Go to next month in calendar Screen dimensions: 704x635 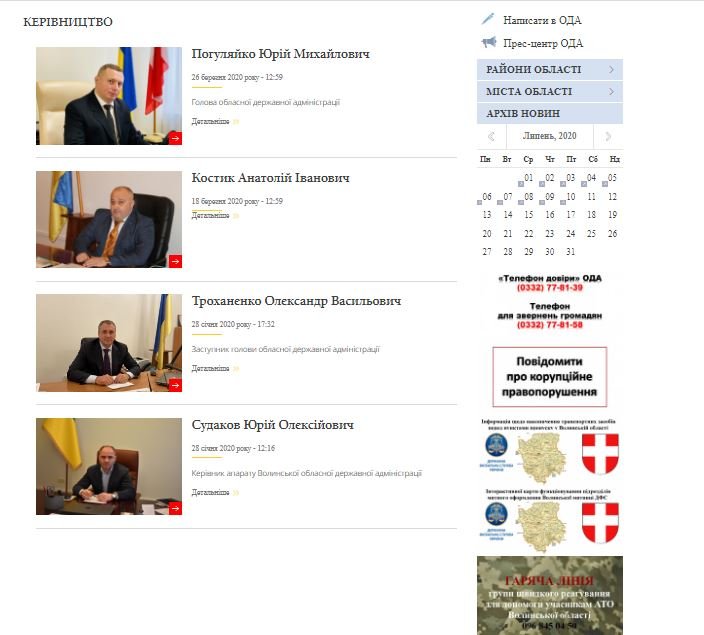point(609,136)
